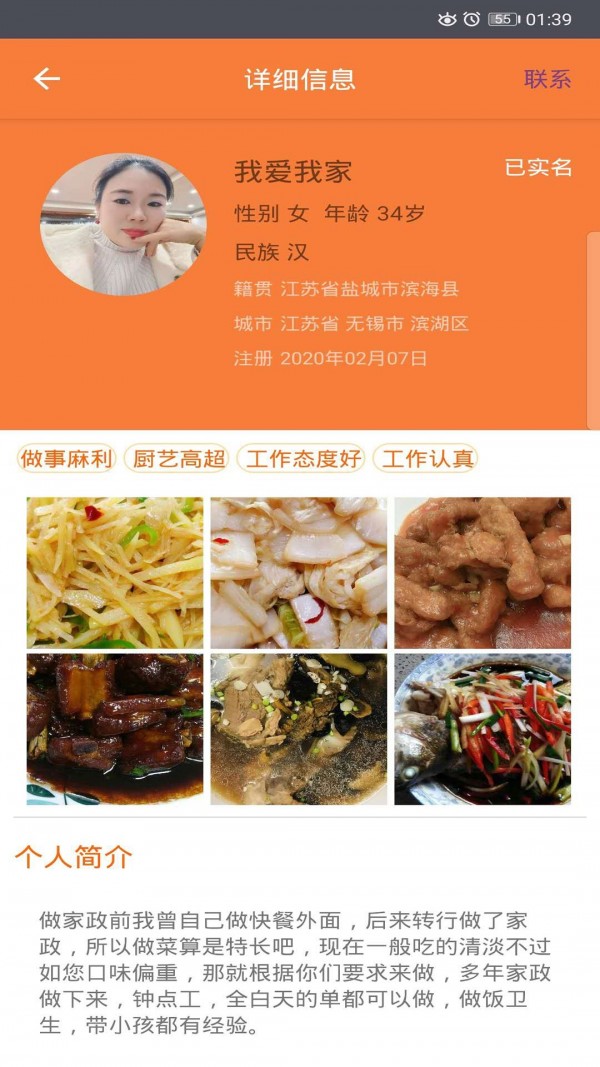The height and width of the screenshot is (1067, 600).
Task: View the braised ribs photo
Action: 115,729
